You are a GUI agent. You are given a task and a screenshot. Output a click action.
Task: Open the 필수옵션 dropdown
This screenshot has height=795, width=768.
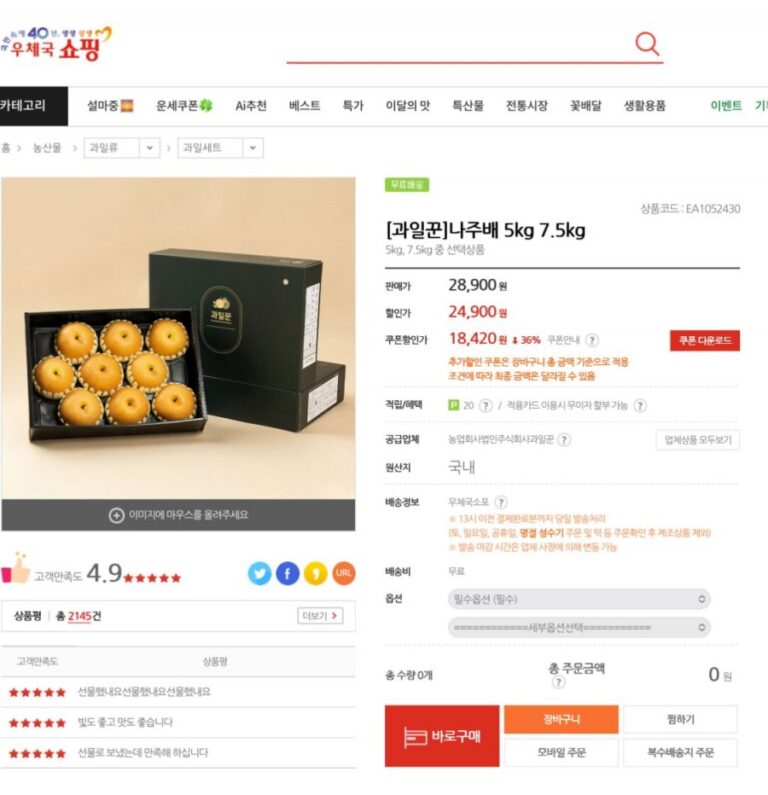point(578,599)
